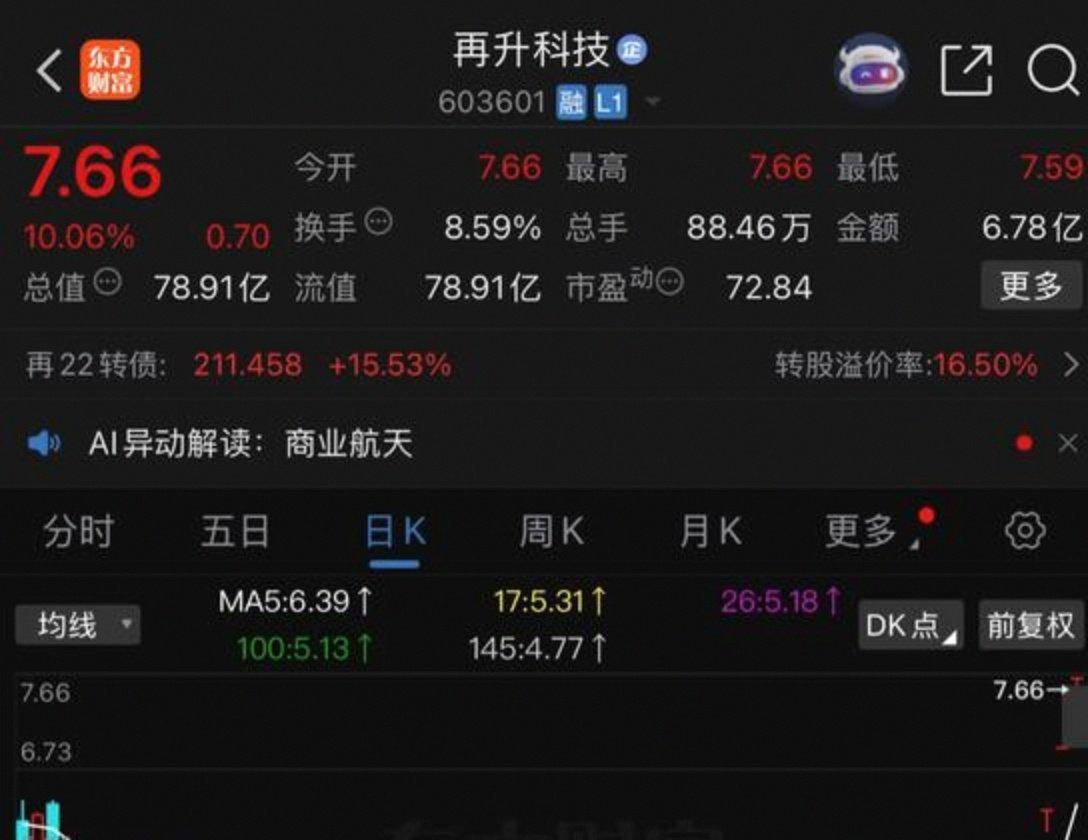Open the 再22转债 convertible bond row

pos(544,365)
